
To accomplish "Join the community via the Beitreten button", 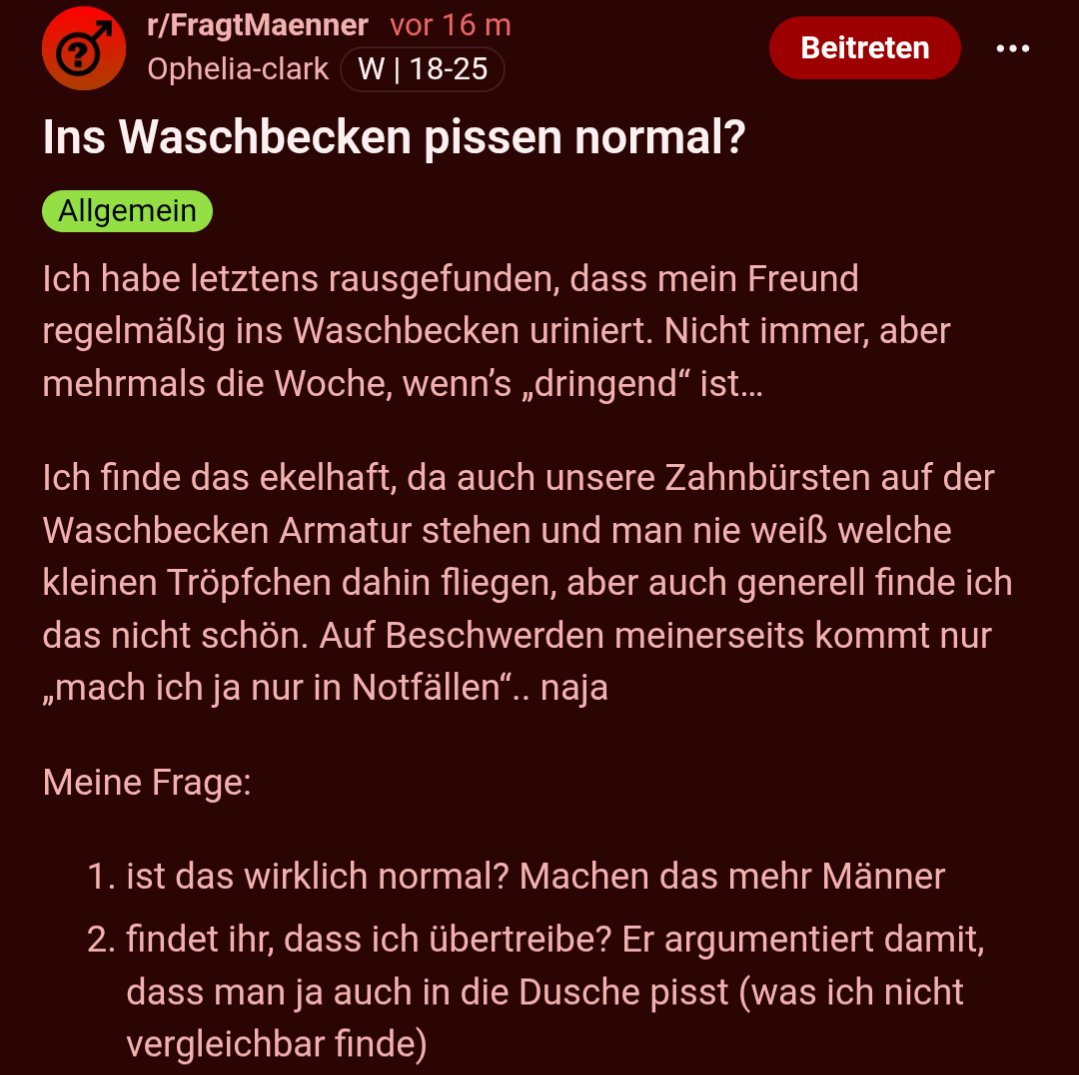I will (x=864, y=48).
